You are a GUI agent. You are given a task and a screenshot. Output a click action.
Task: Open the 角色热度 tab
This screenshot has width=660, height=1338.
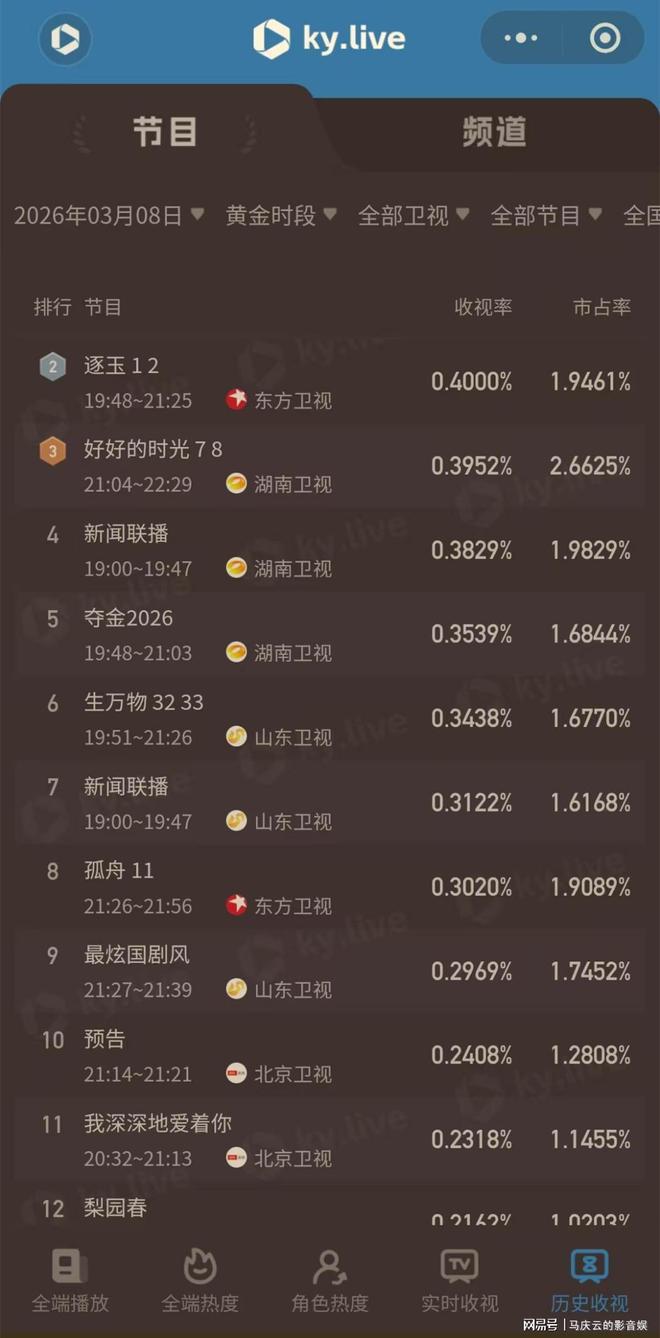(330, 1281)
